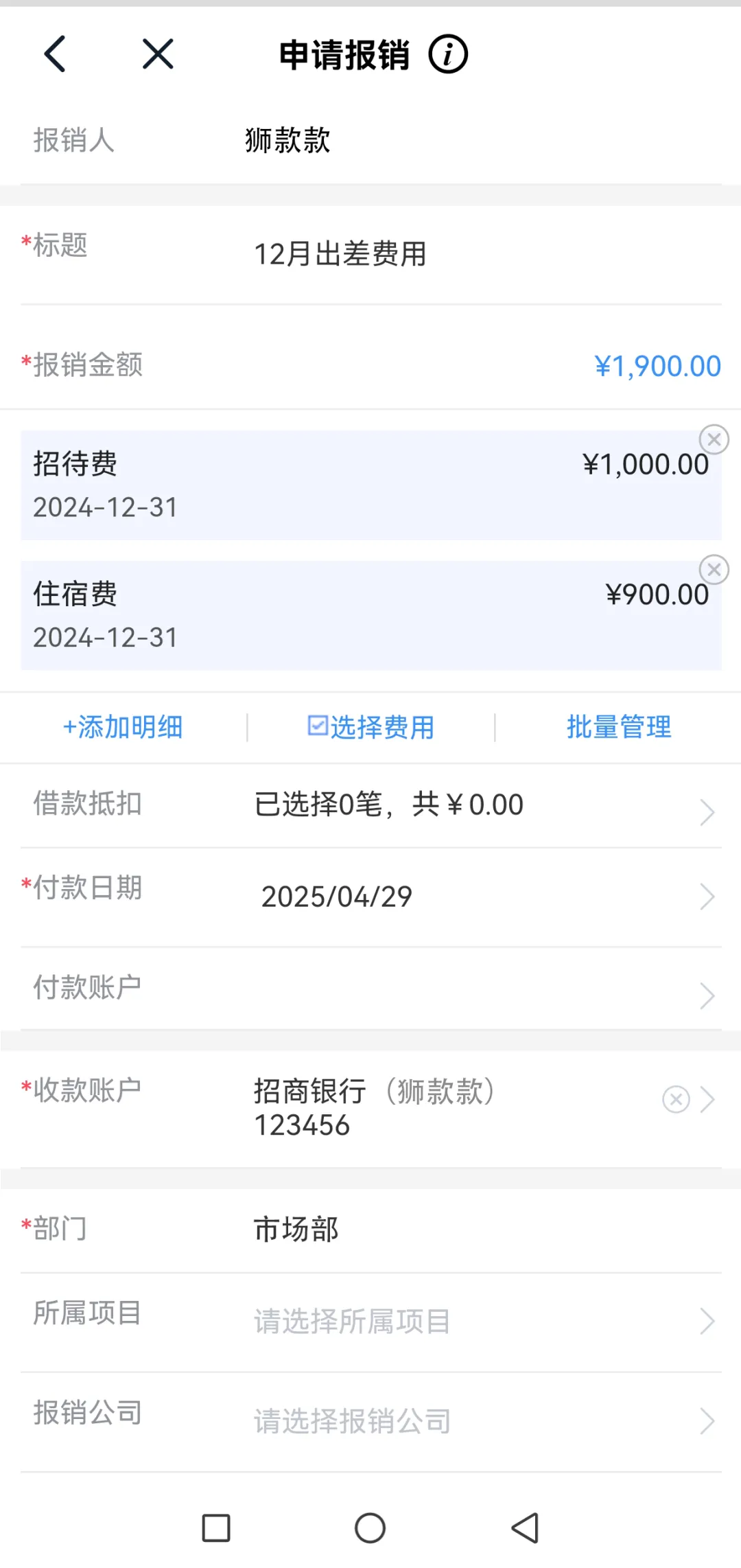The width and height of the screenshot is (741, 1568).
Task: Tap 添加明细 to add a detail
Action: pos(123,727)
